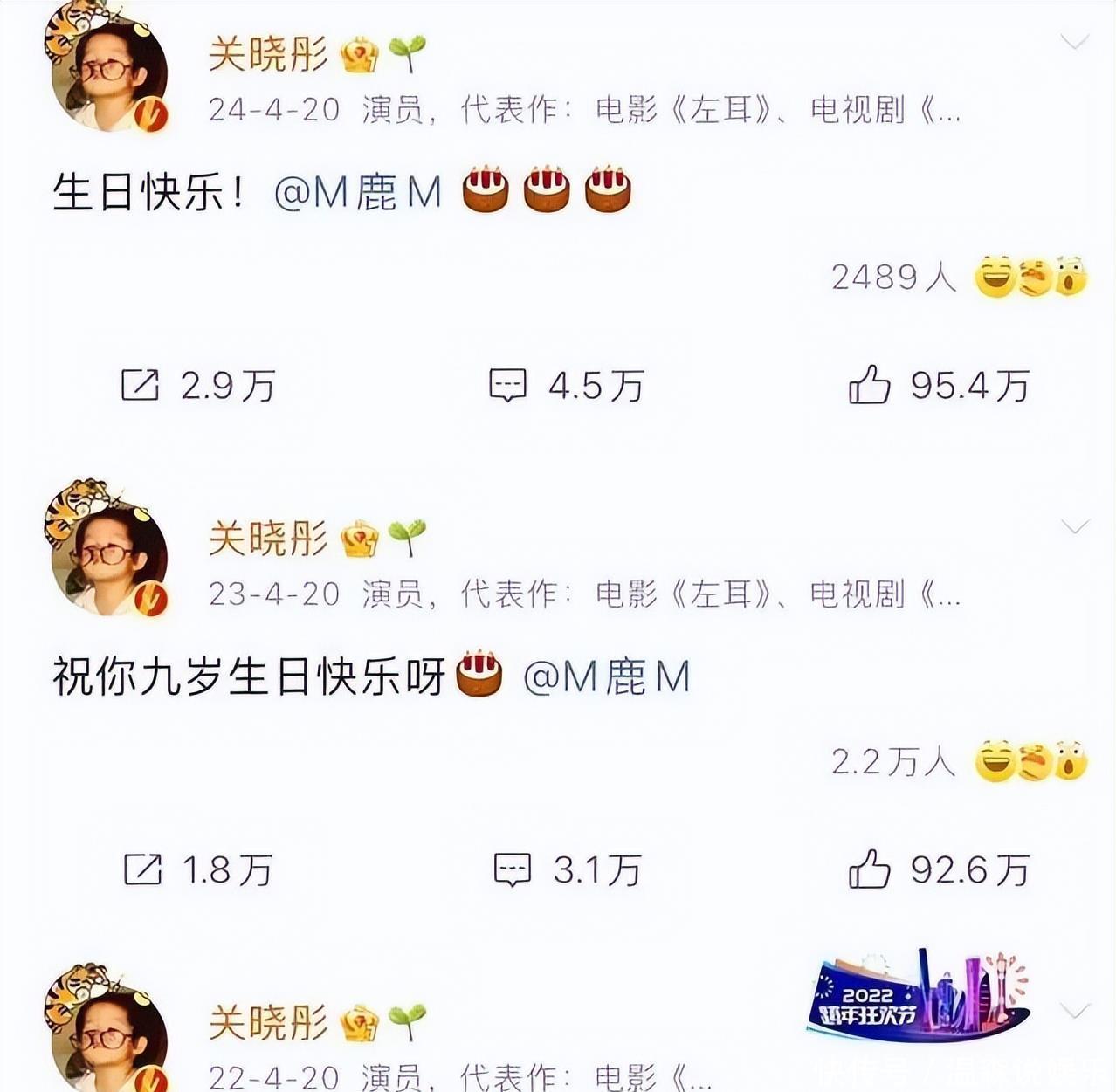1116x1092 pixels.
Task: Open the dropdown chevron on the 24-4-20 post
Action: 1074,42
